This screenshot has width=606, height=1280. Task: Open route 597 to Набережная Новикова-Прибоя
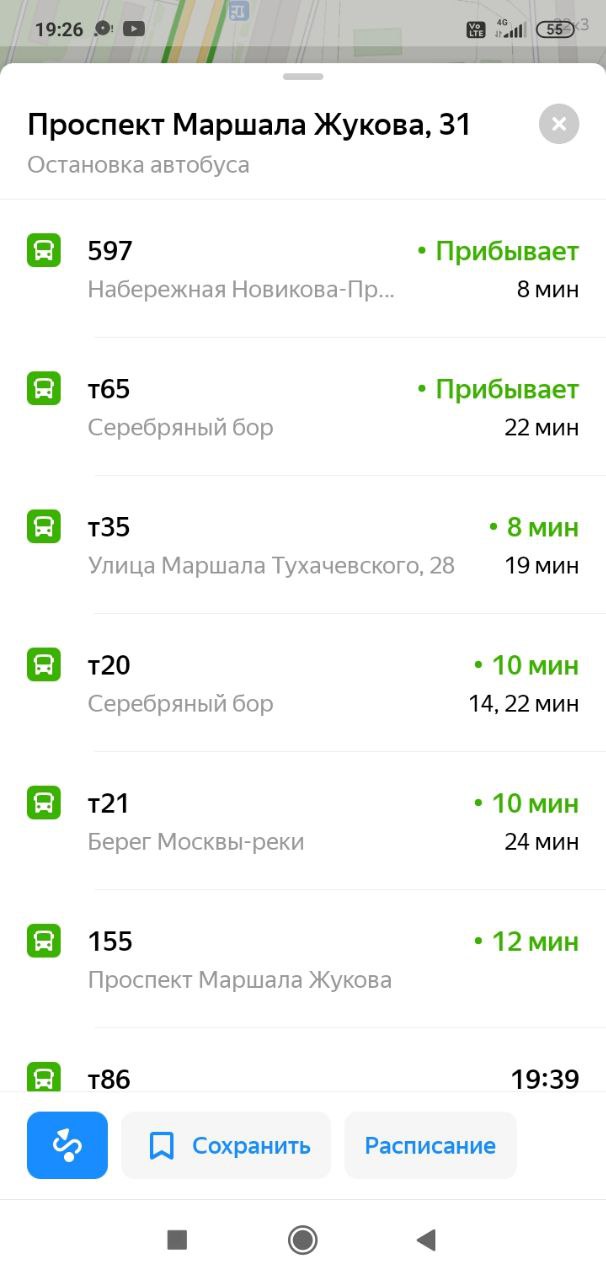coord(303,269)
